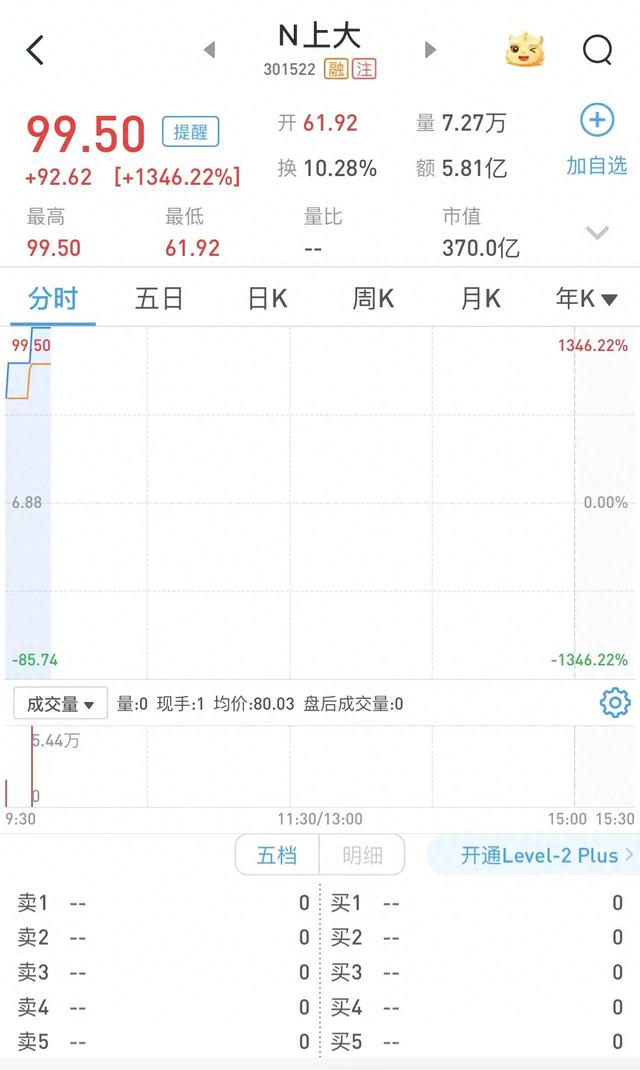Switch to the next stock arrow

pos(430,50)
